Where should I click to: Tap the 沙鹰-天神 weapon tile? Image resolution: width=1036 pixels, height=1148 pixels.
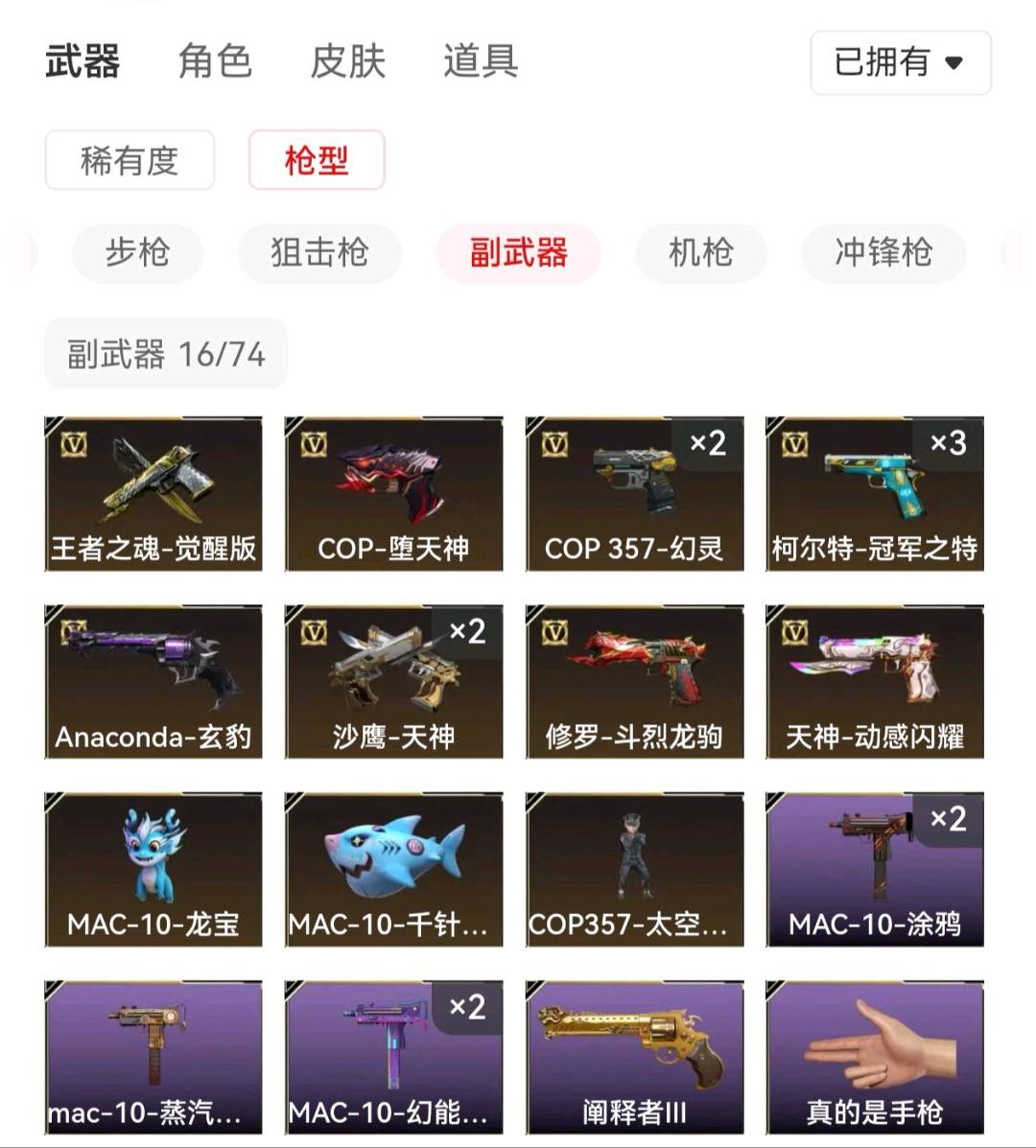point(393,682)
